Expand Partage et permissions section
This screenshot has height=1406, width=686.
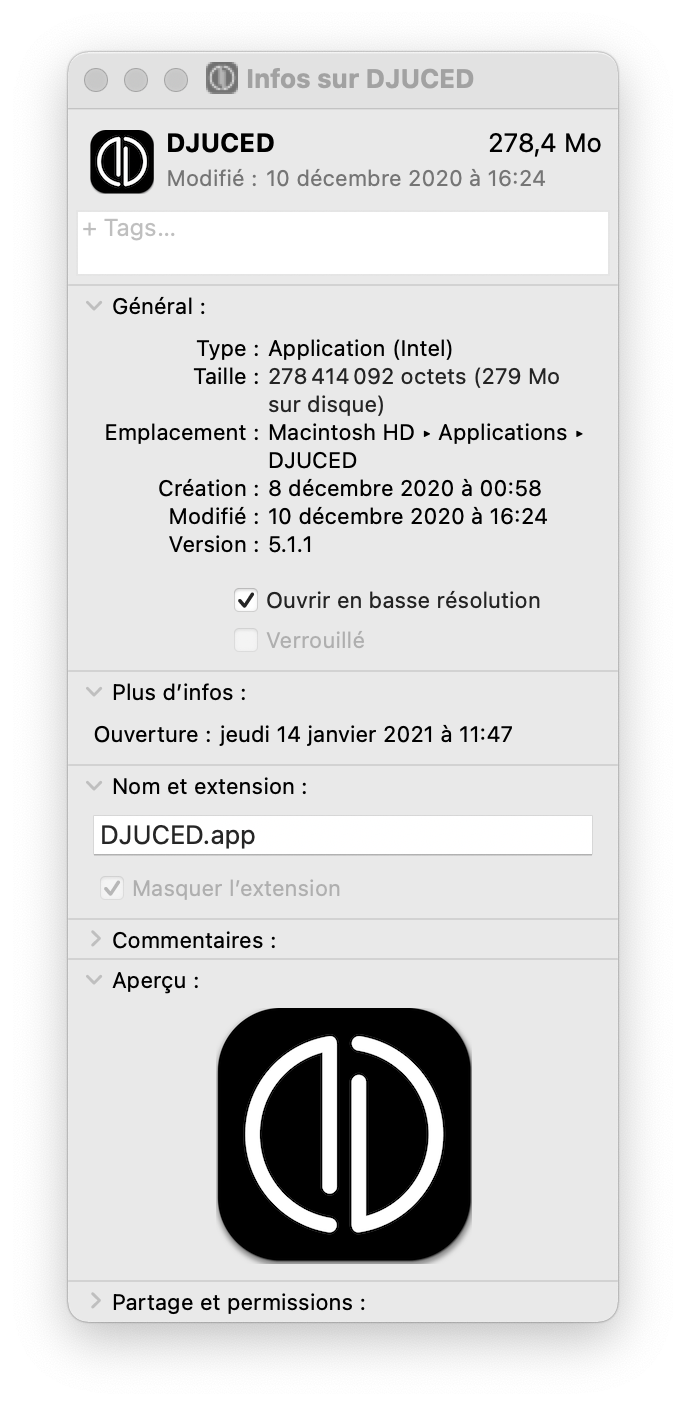[x=95, y=1302]
